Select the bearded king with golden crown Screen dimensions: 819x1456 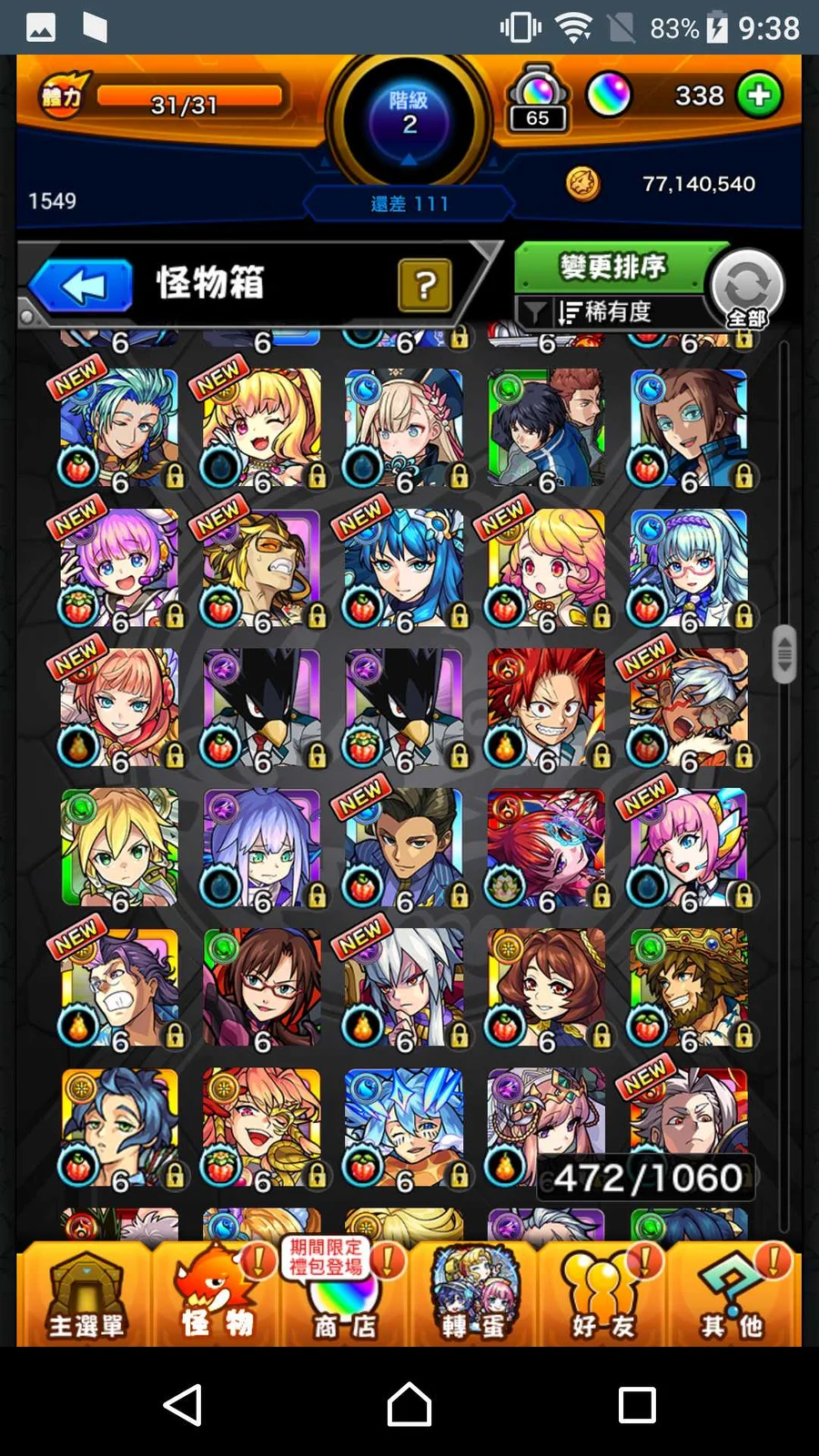[x=689, y=987]
